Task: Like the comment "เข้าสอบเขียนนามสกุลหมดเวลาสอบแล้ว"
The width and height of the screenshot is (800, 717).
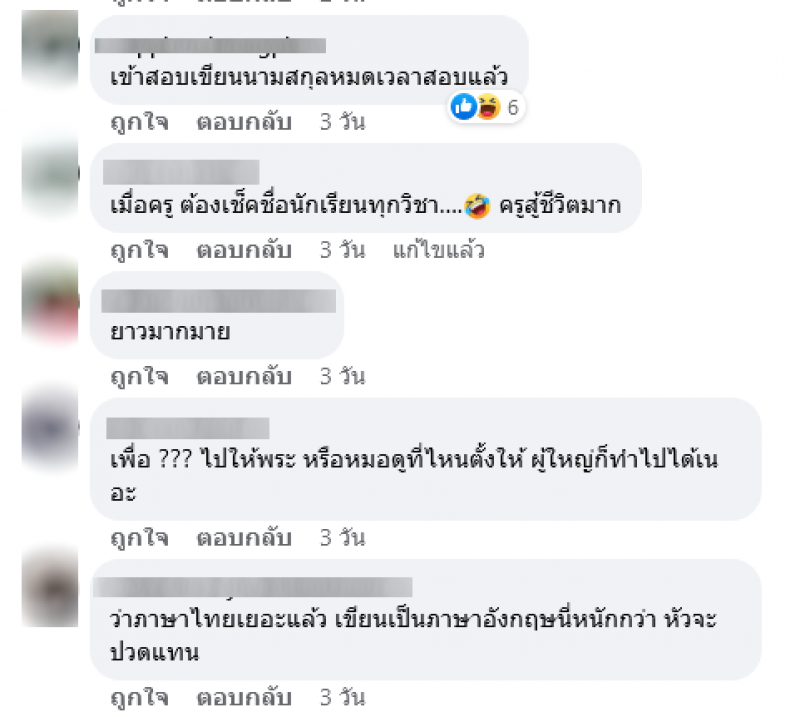Action: click(x=139, y=123)
